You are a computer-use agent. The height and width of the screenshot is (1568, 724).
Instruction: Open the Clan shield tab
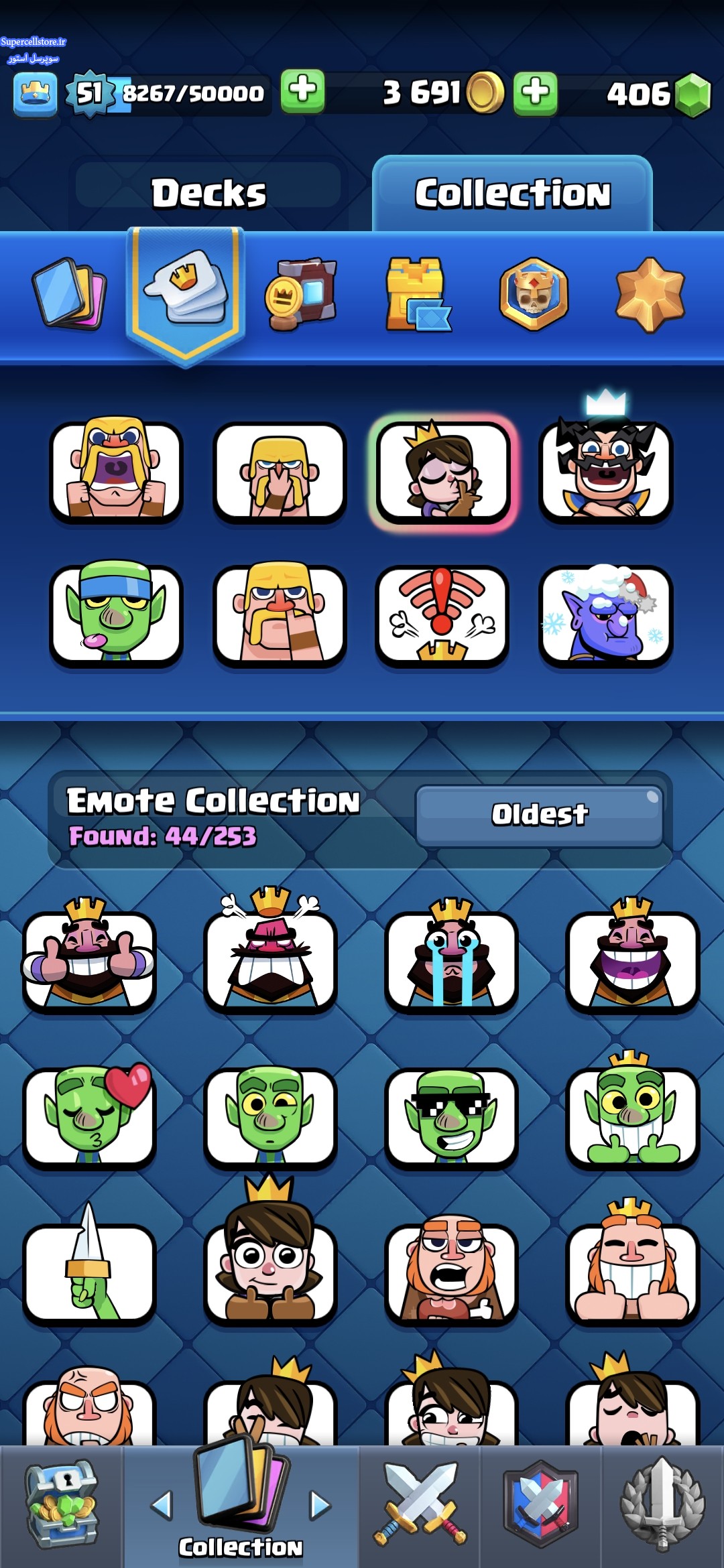click(540, 1506)
